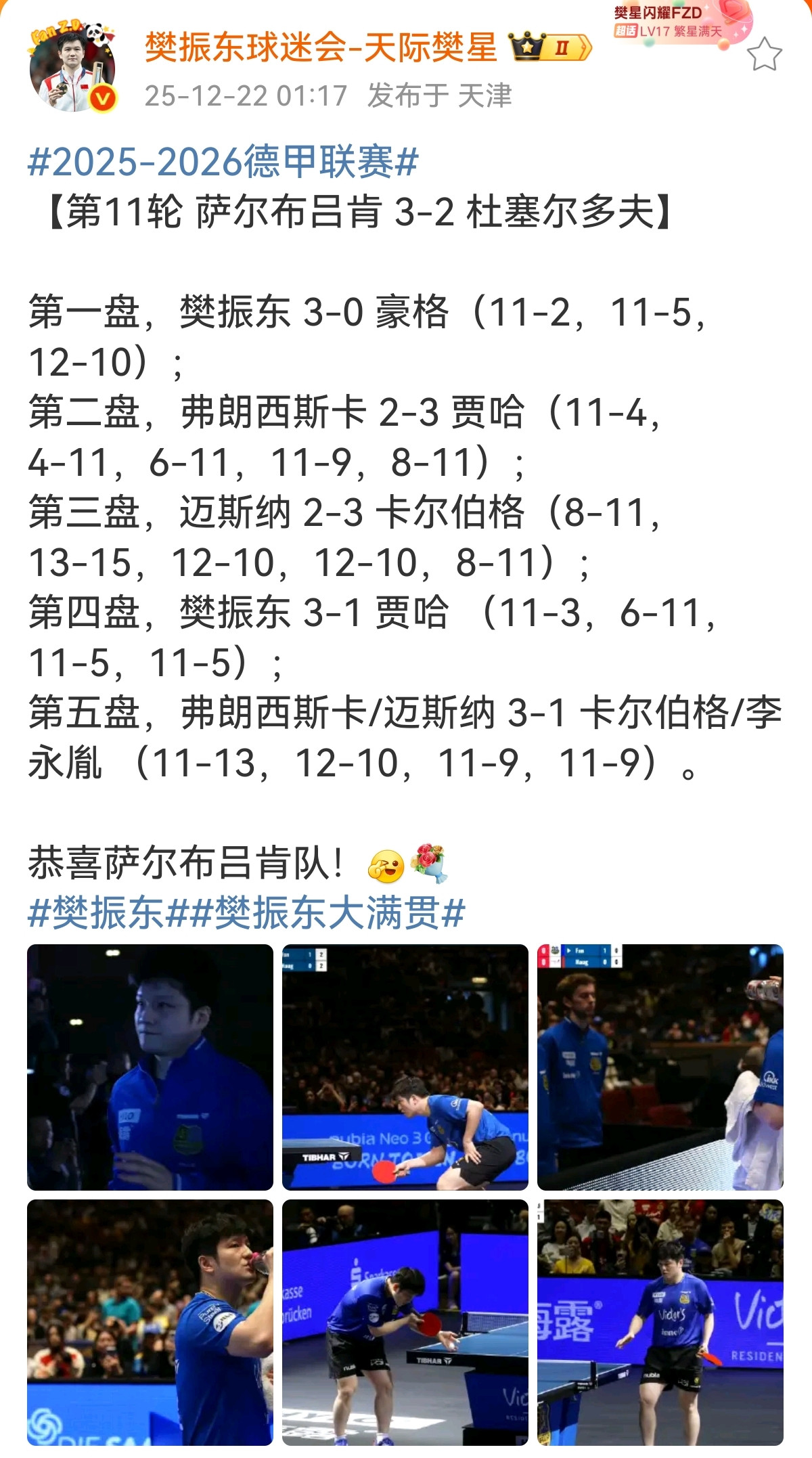
Task: Tap the crown membership level badge
Action: [549, 48]
